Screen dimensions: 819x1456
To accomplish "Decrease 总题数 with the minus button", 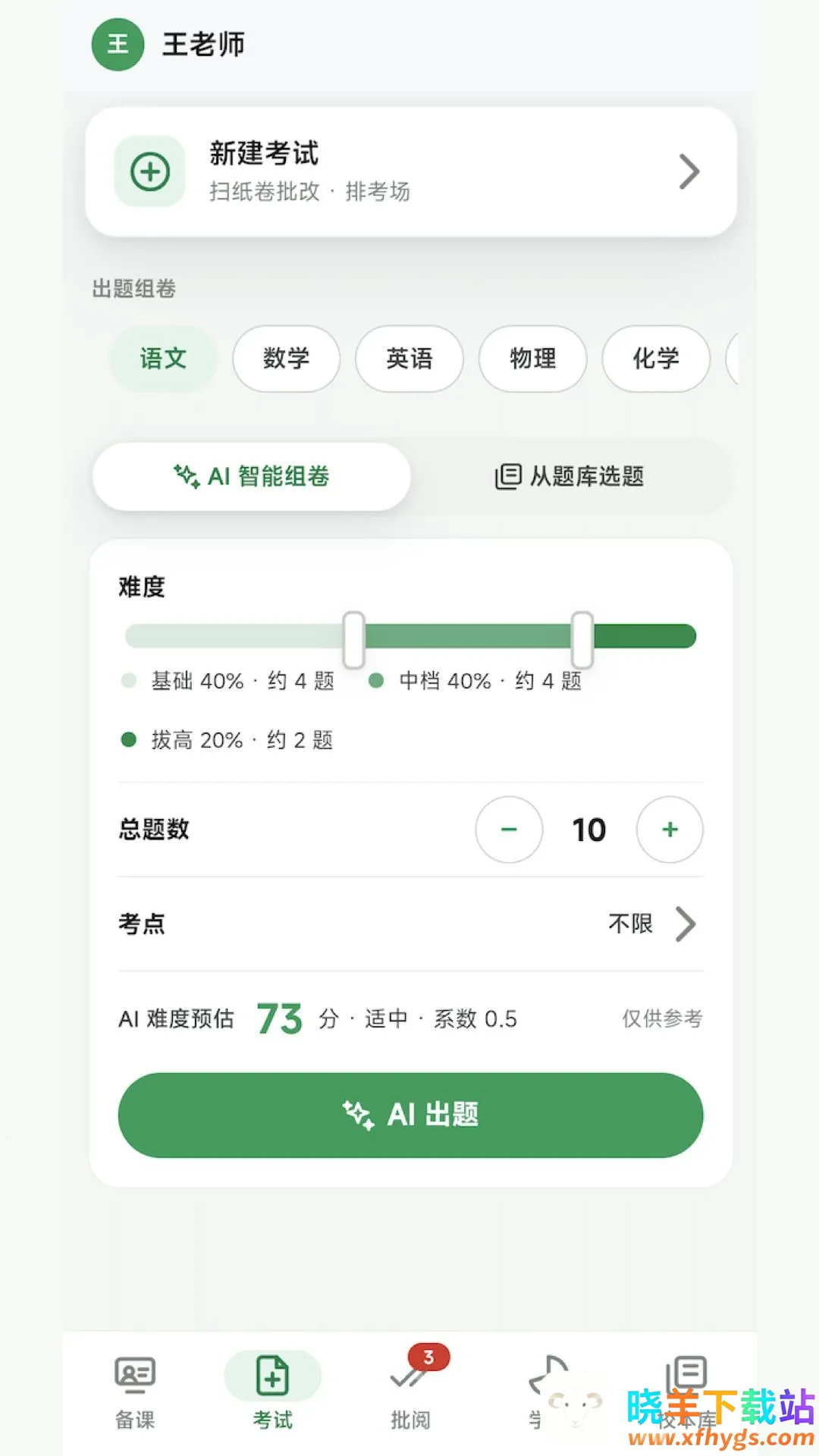I will click(509, 830).
